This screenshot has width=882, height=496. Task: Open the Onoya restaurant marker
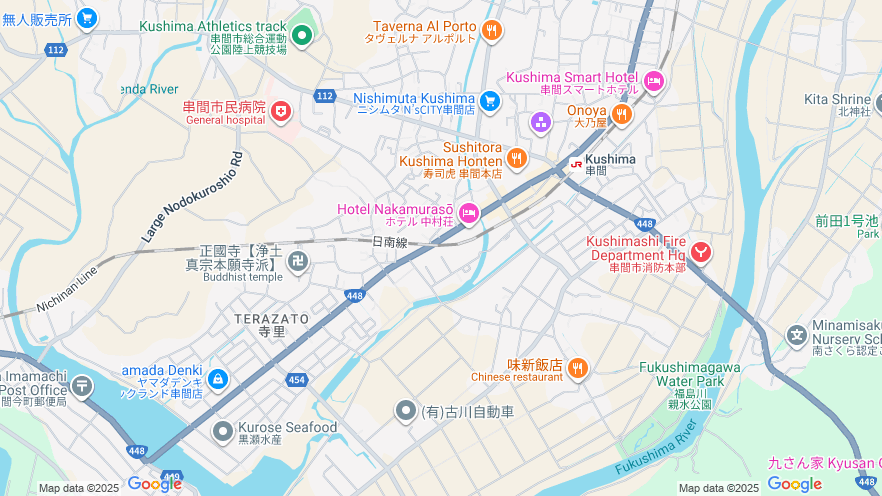[621, 115]
